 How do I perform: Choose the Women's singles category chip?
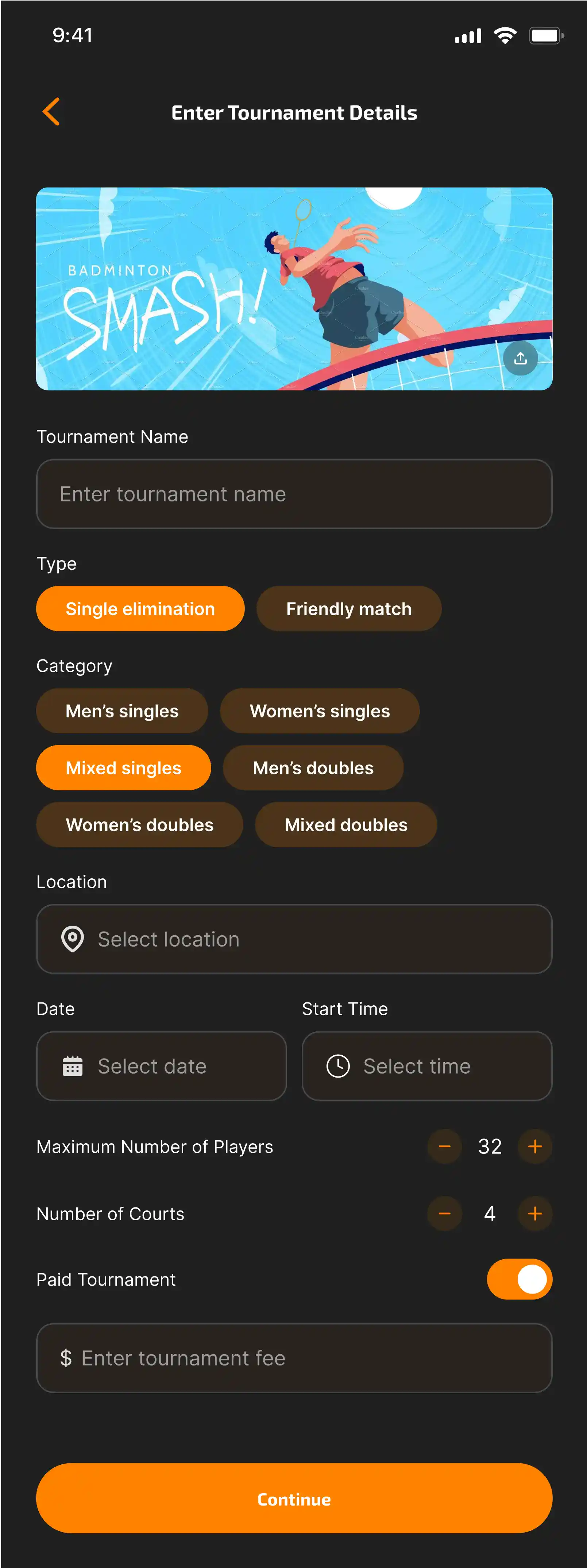320,710
